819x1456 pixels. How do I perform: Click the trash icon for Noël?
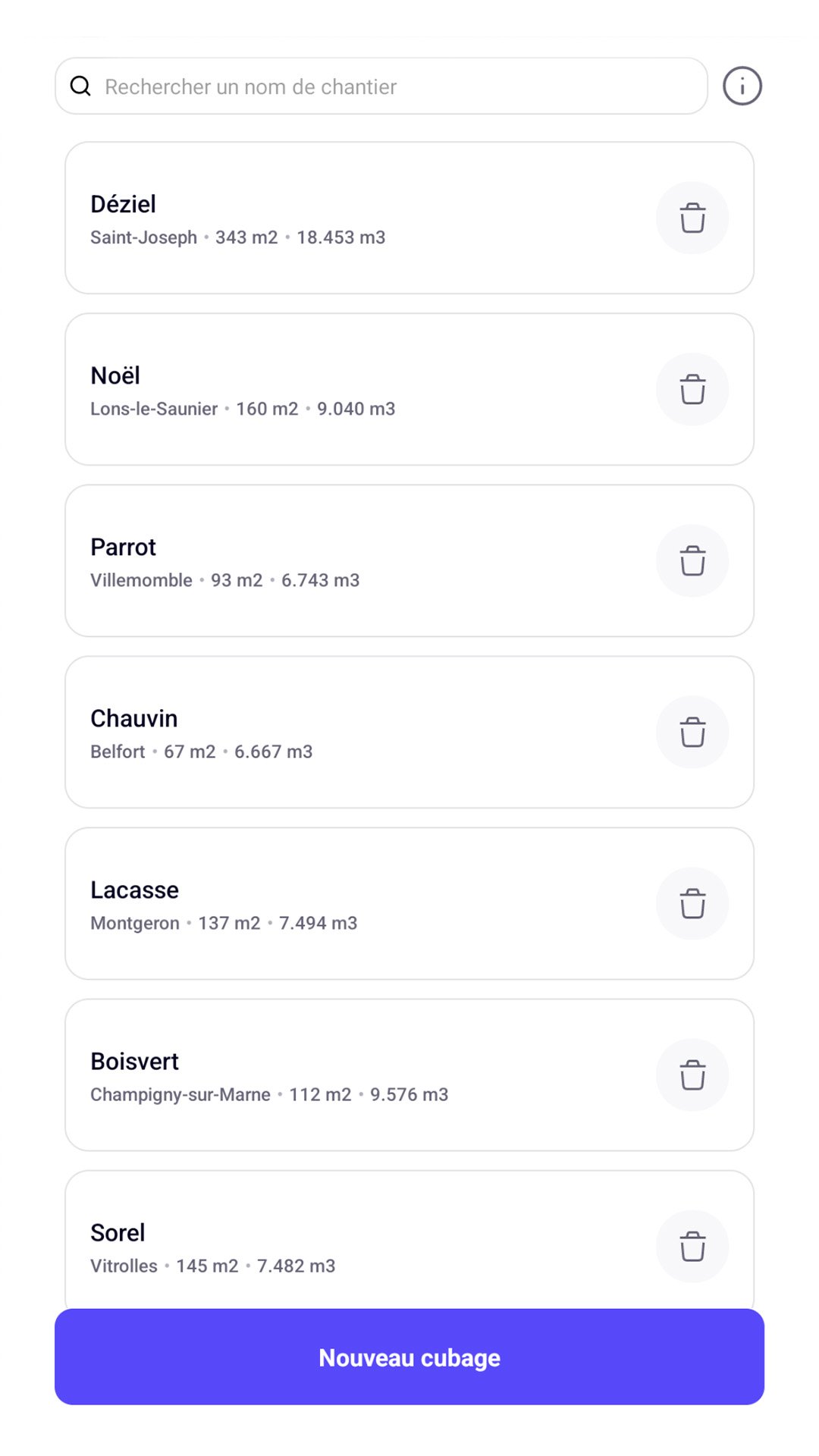click(x=692, y=388)
